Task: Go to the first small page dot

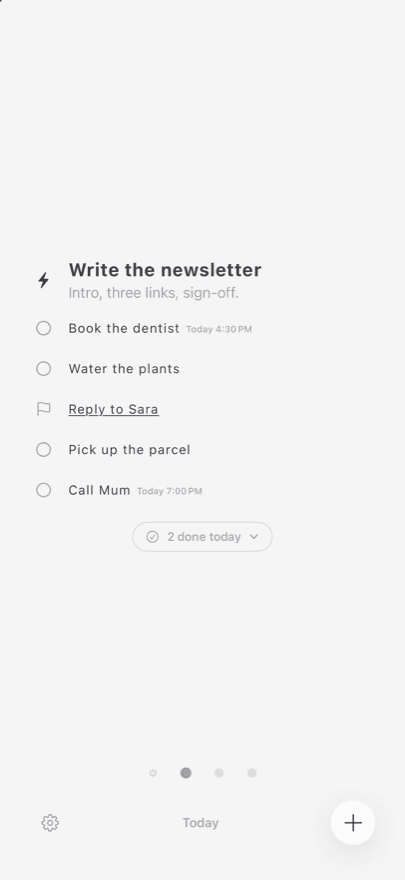Action: tap(153, 773)
